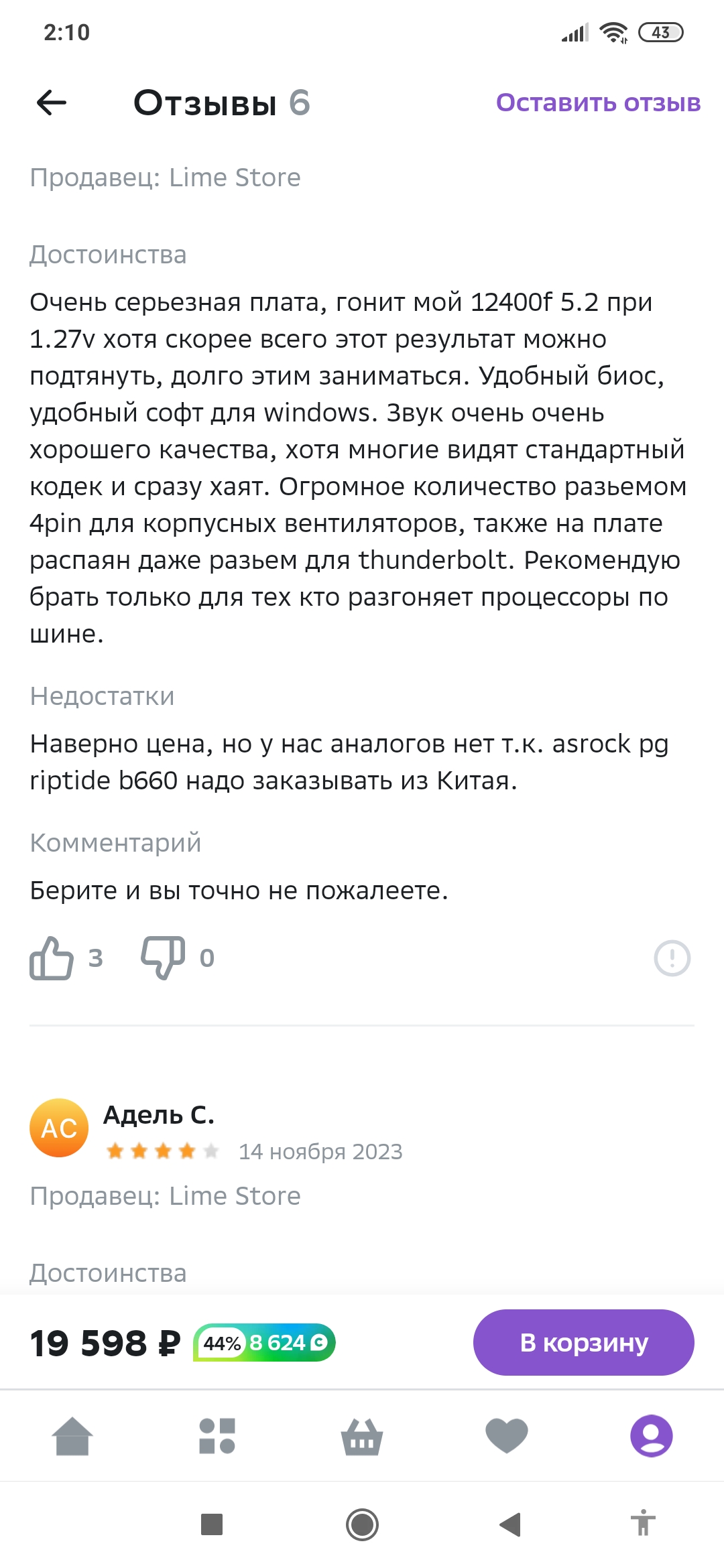Like the review with thumbs up

coord(52,958)
